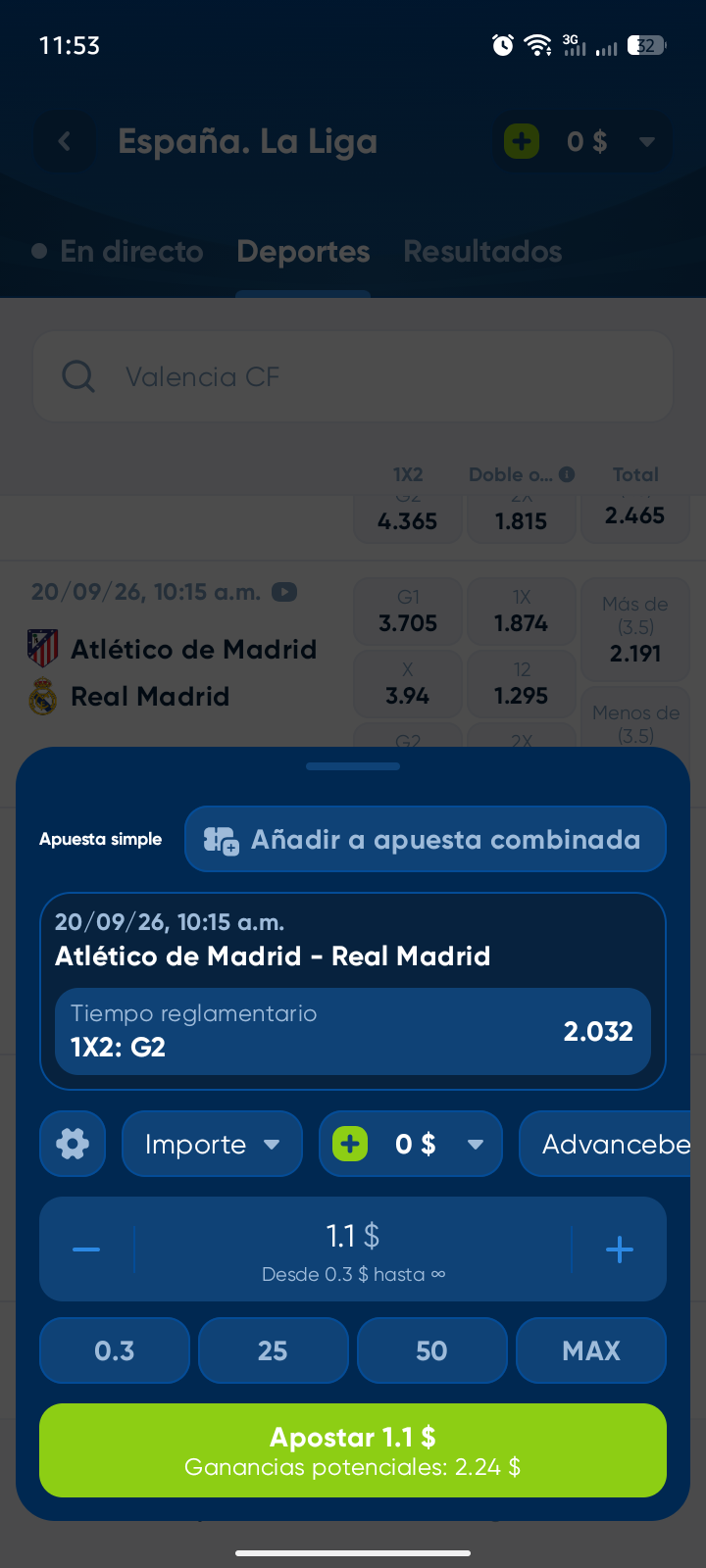Image resolution: width=706 pixels, height=1568 pixels.
Task: Edit the 1.1 $ stake amount field
Action: [x=353, y=1249]
